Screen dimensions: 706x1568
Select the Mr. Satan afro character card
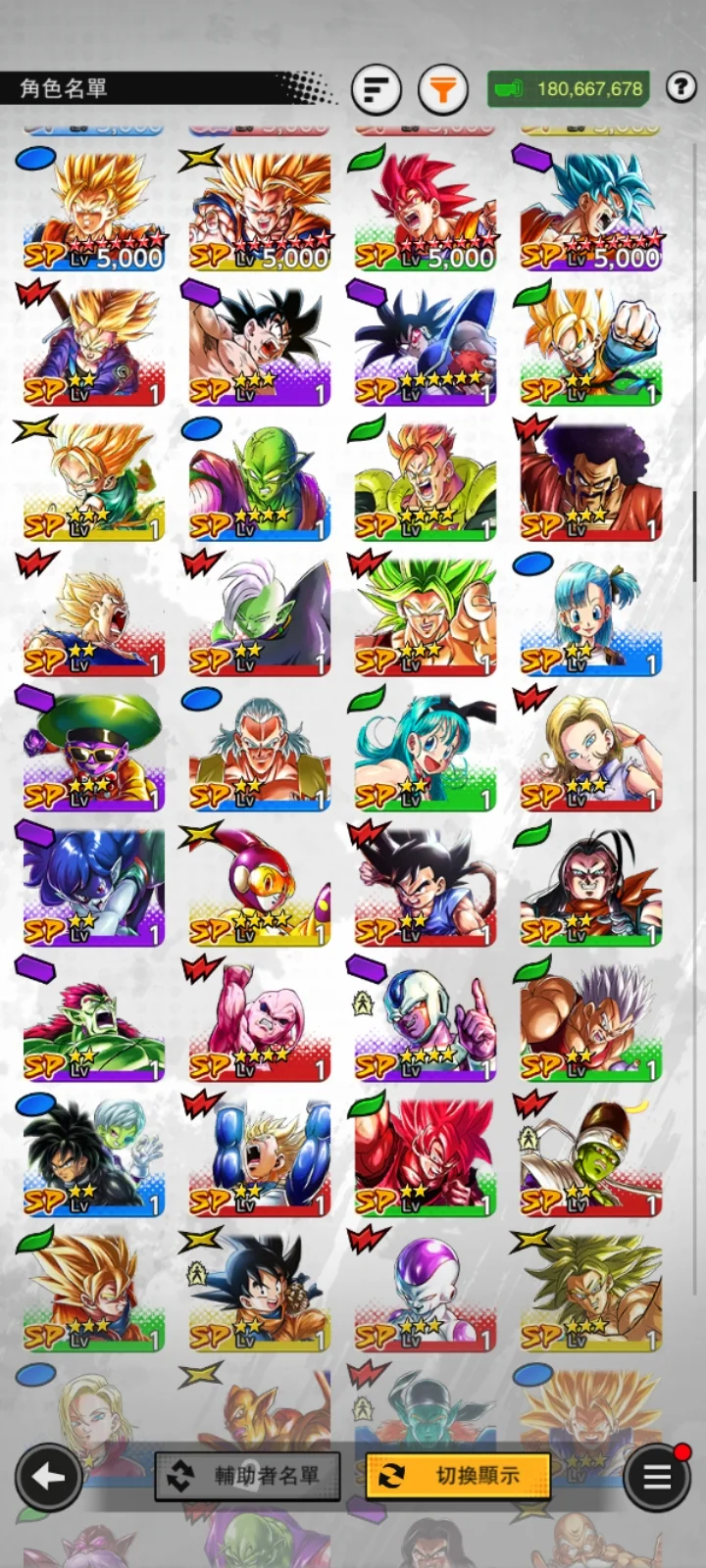click(590, 482)
